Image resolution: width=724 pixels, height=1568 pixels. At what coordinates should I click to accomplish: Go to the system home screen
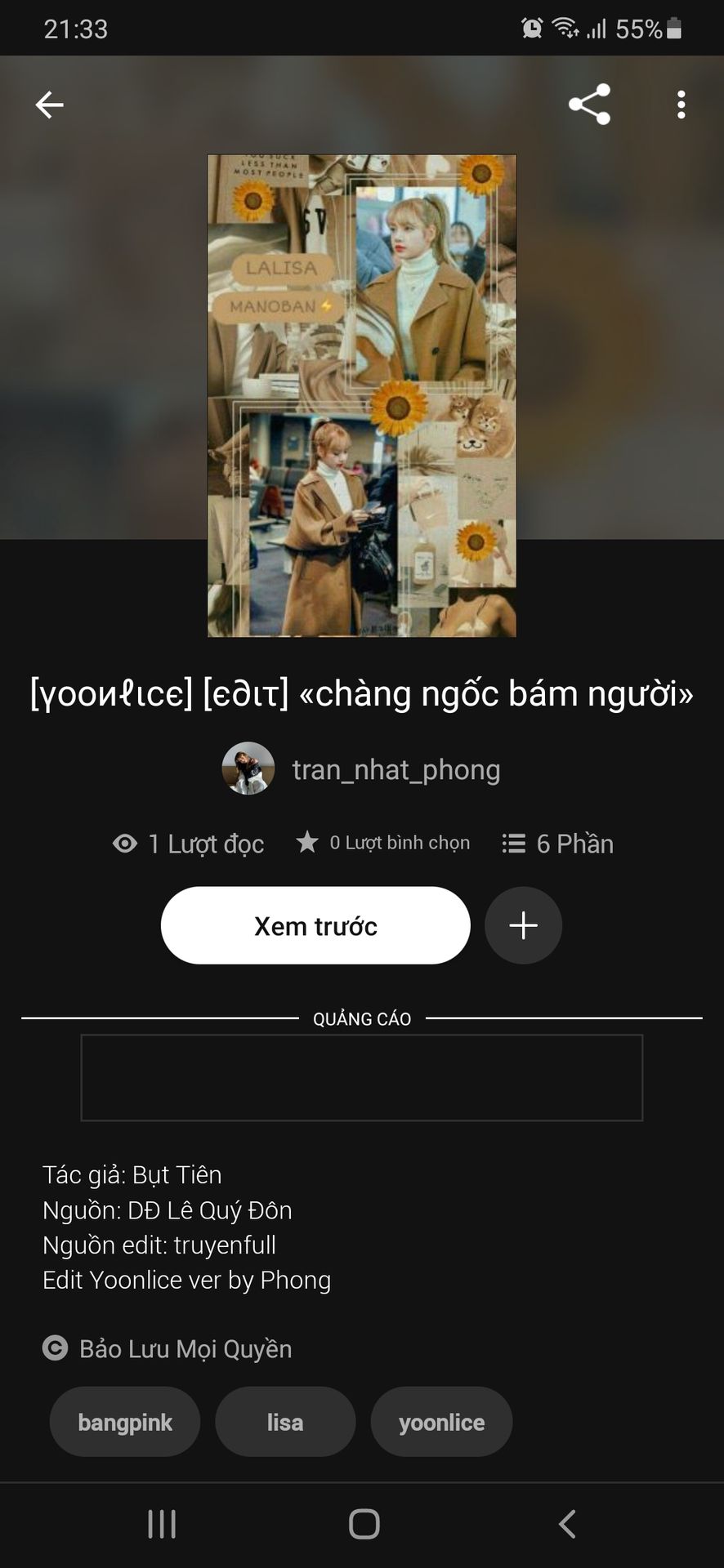(x=364, y=1524)
